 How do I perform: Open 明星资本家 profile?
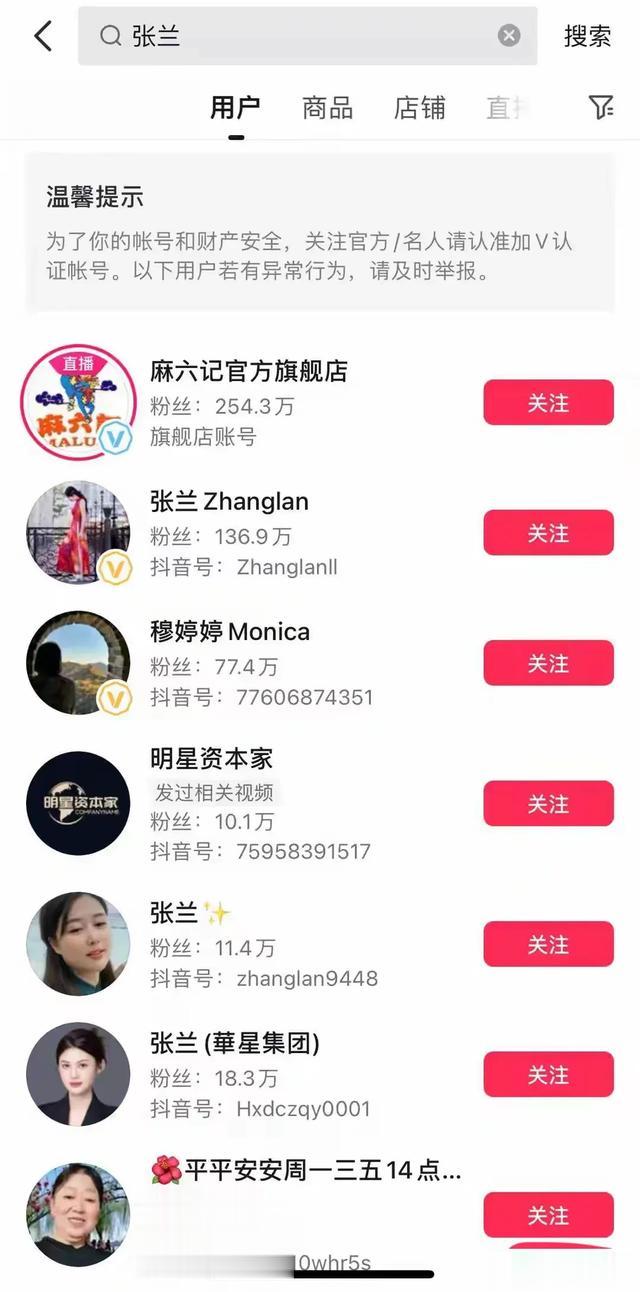coord(211,759)
